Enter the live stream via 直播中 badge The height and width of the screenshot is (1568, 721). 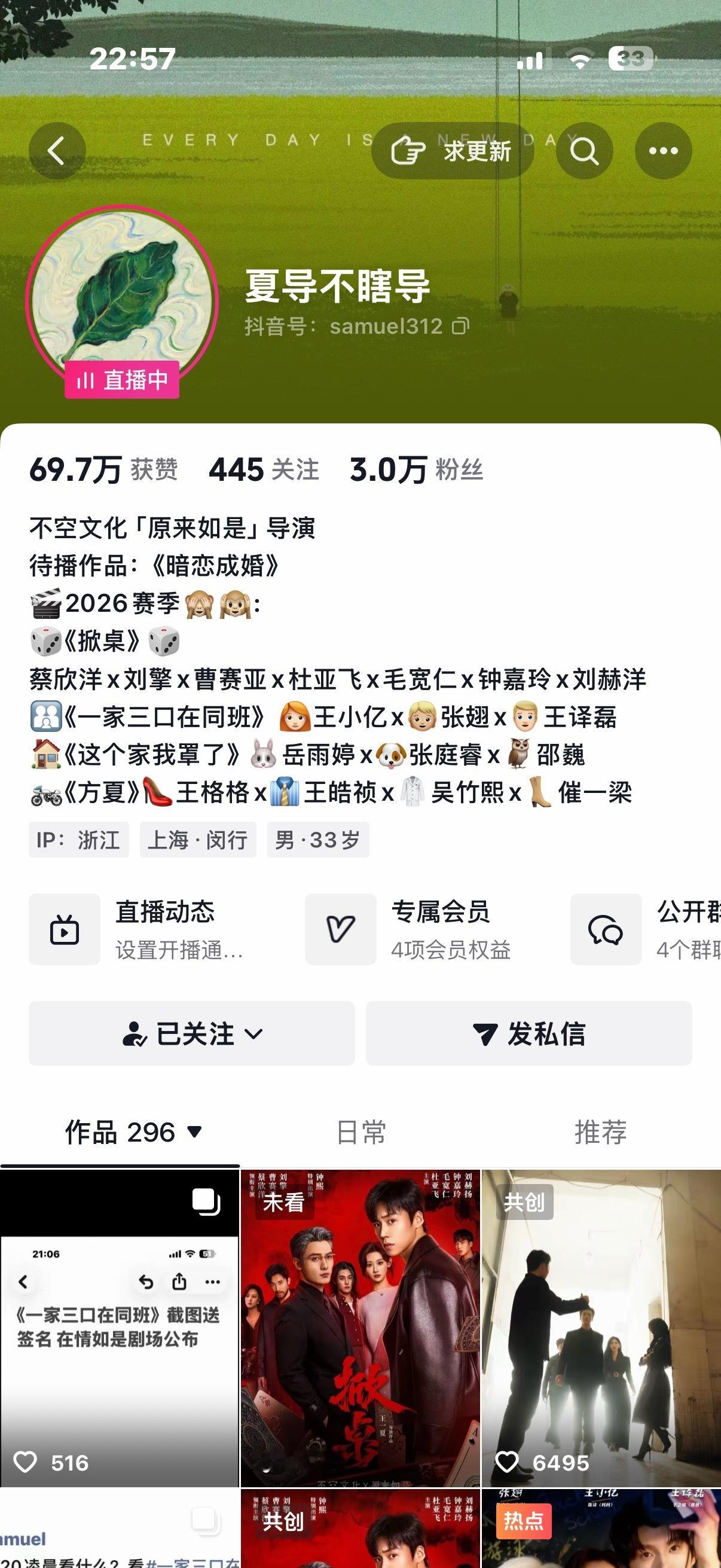click(x=122, y=379)
